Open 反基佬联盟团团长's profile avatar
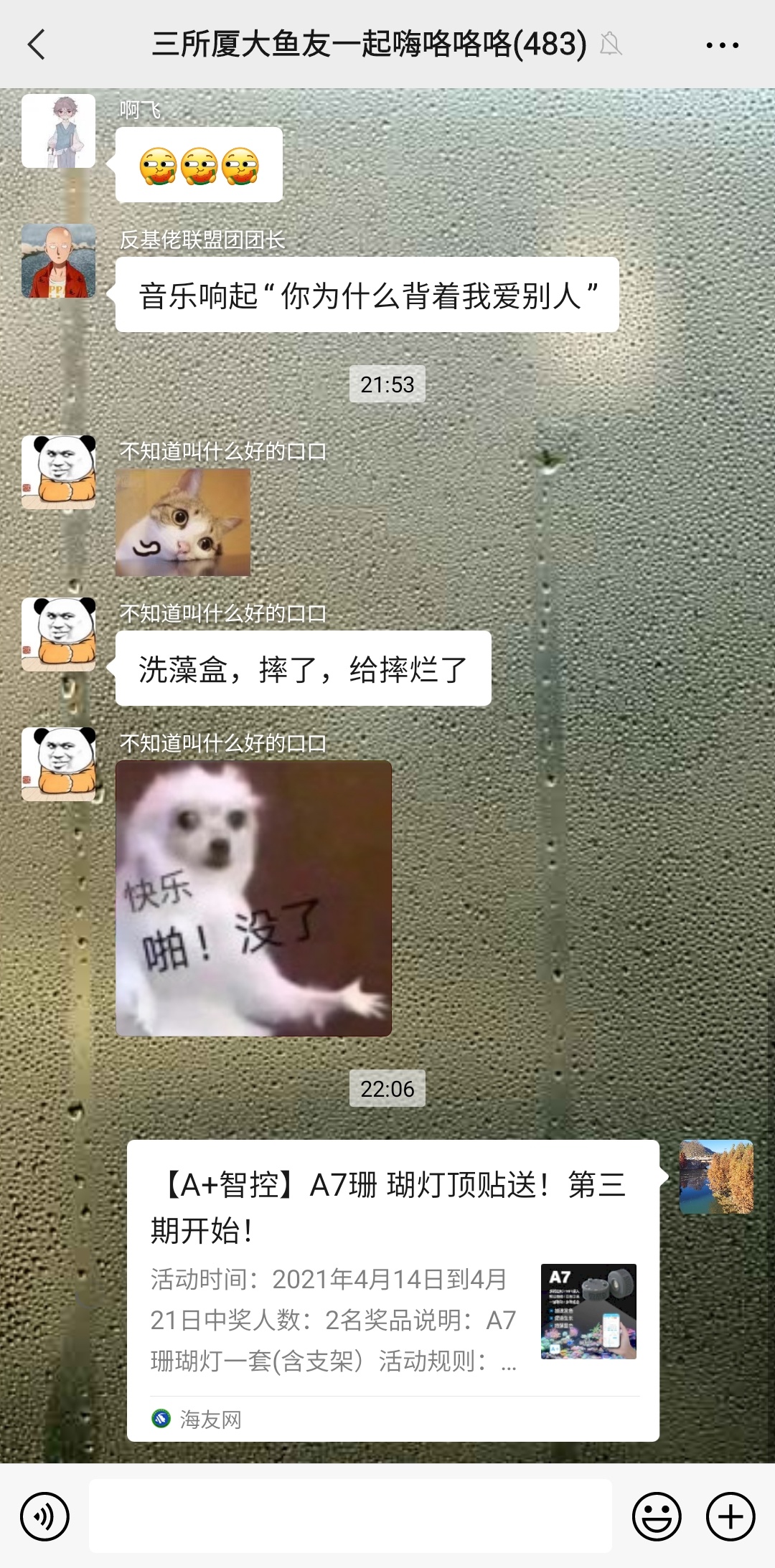This screenshot has width=775, height=1568. (59, 261)
